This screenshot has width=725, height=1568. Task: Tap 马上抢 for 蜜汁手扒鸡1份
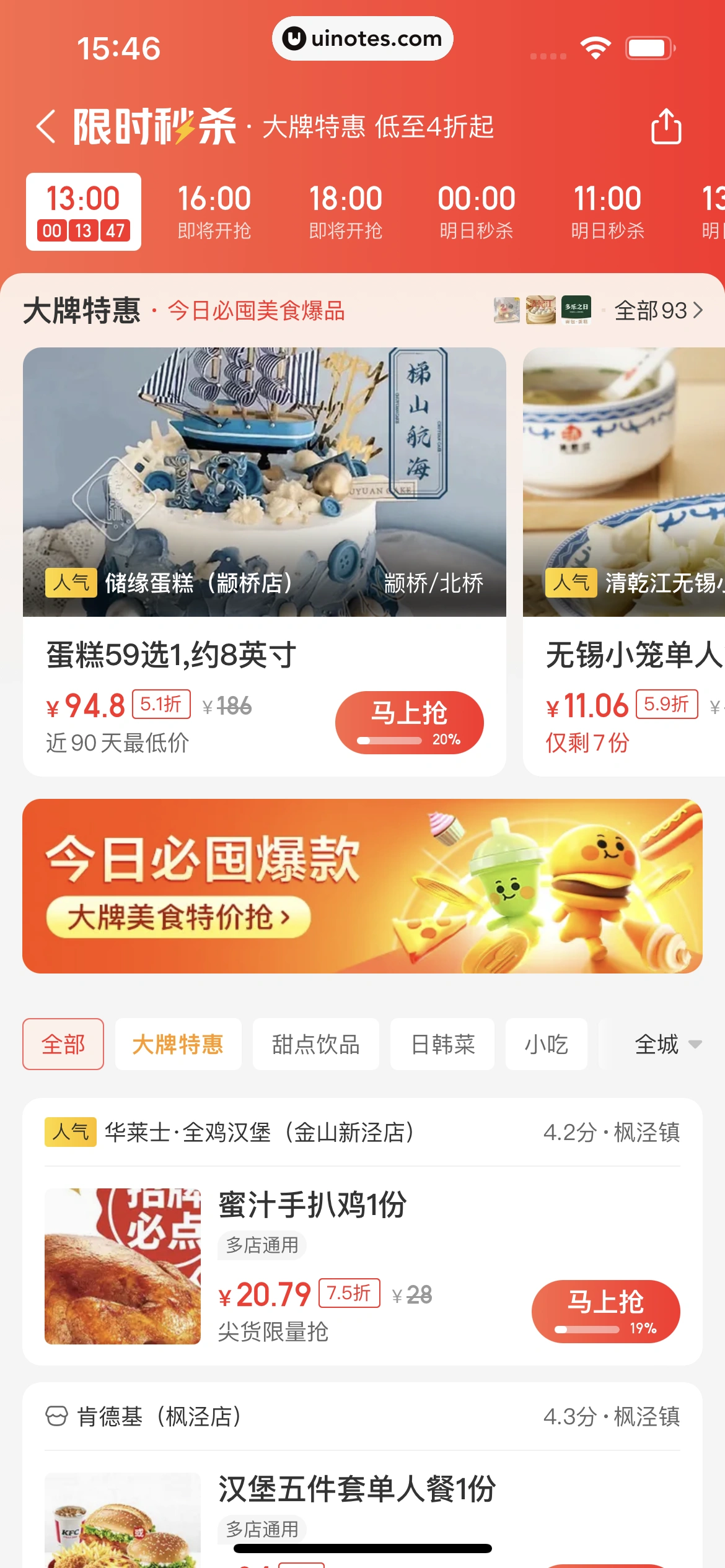[605, 1311]
